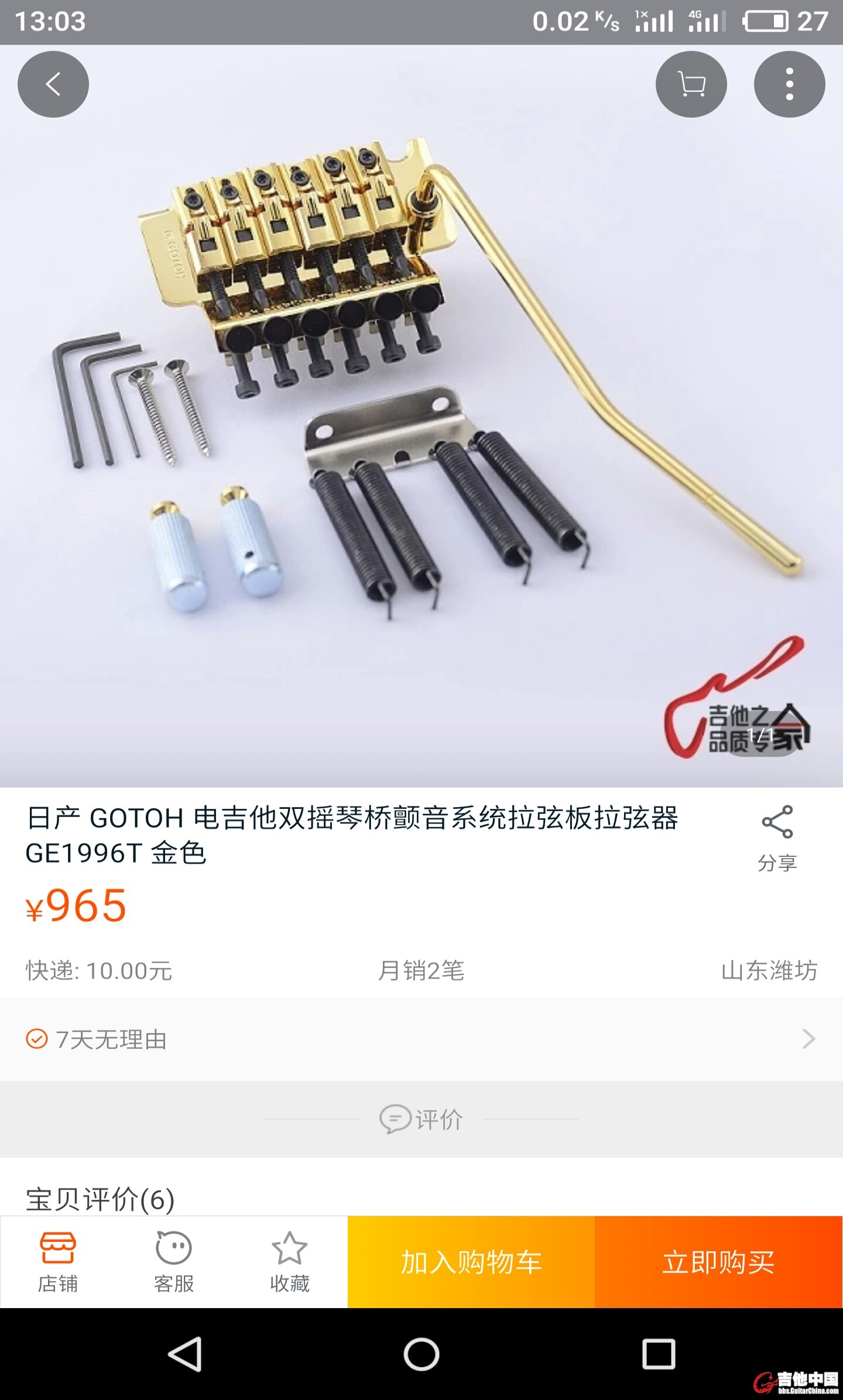
Task: Go back using the top-left arrow
Action: 53,84
